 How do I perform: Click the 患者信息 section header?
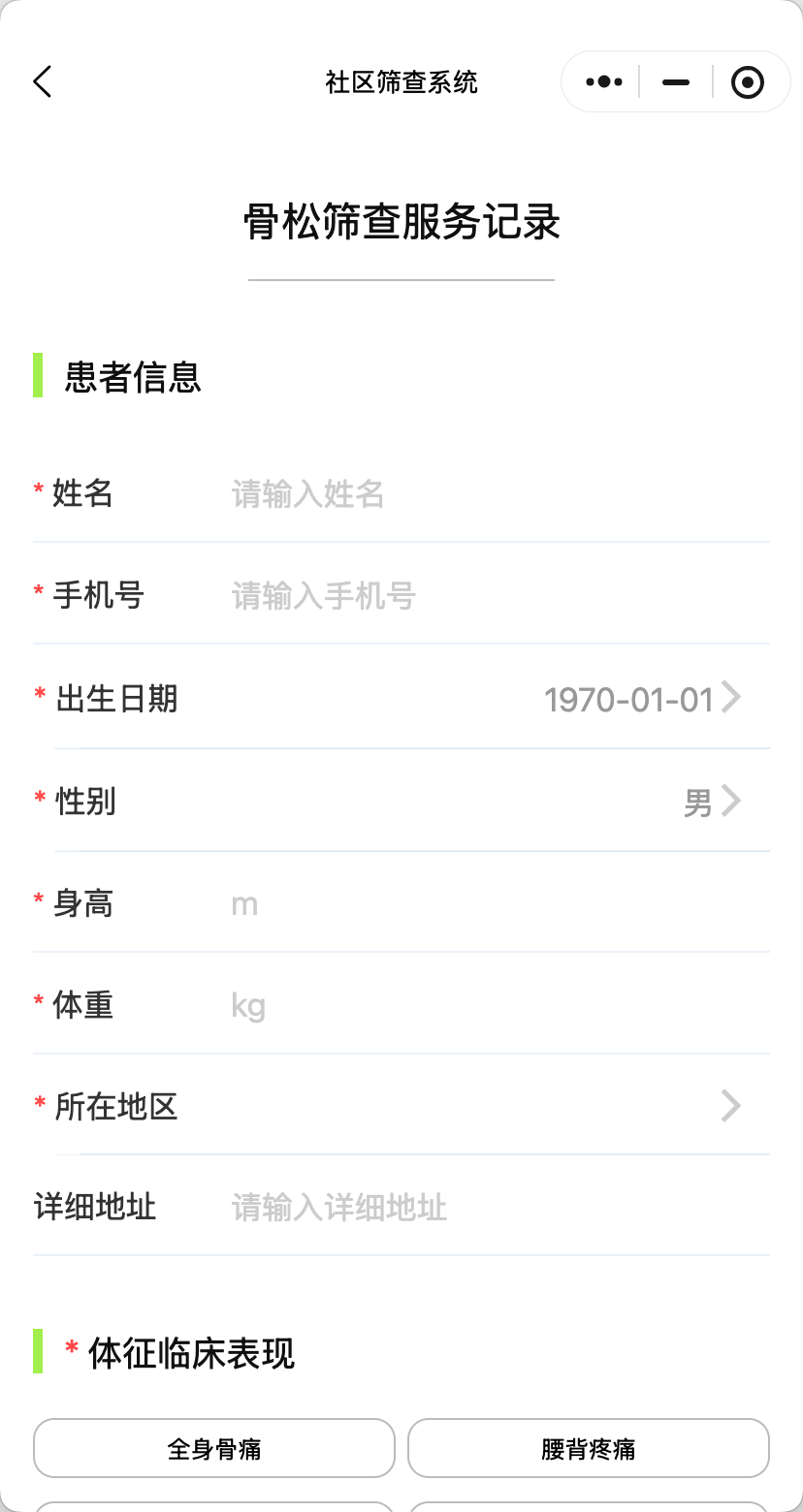[x=132, y=378]
